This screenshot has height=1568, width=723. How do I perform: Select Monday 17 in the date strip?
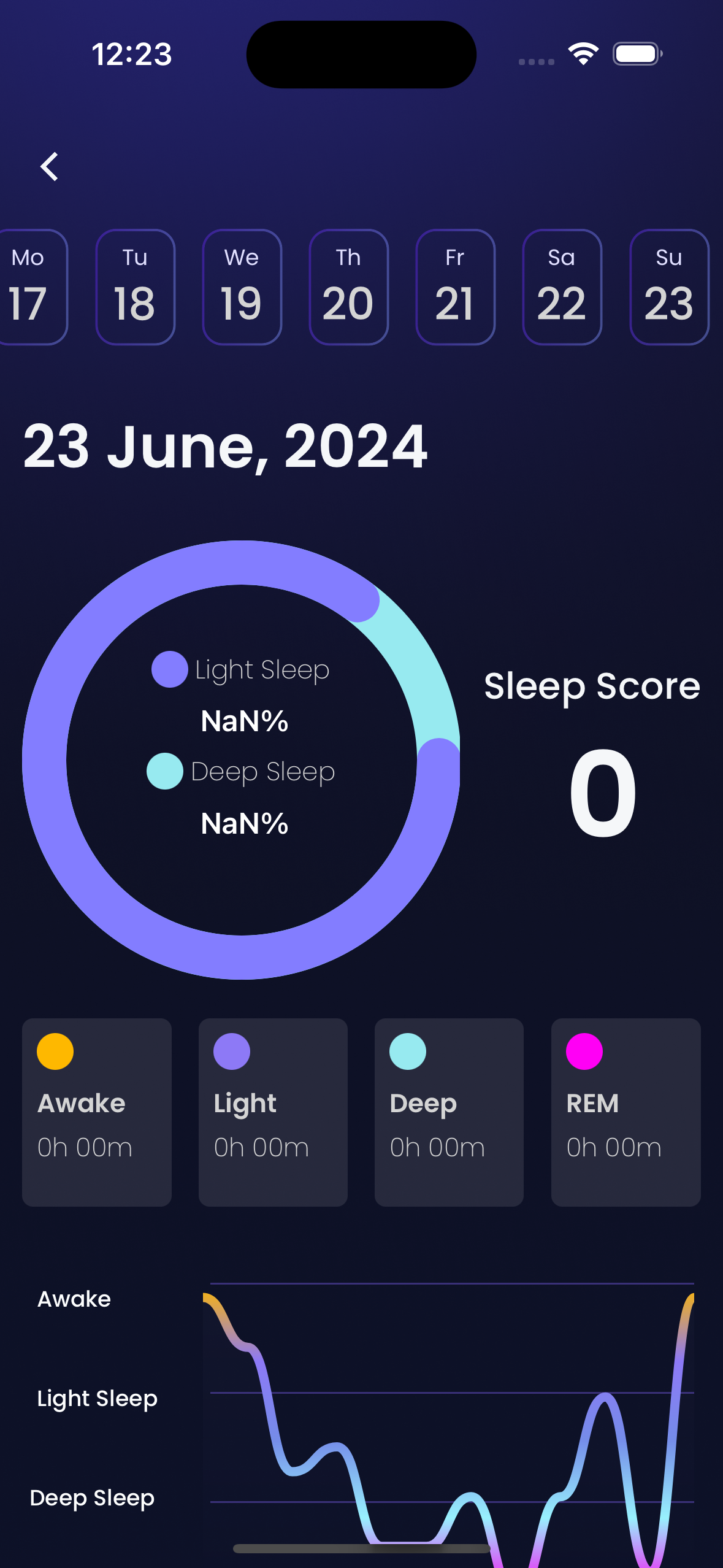tap(33, 287)
